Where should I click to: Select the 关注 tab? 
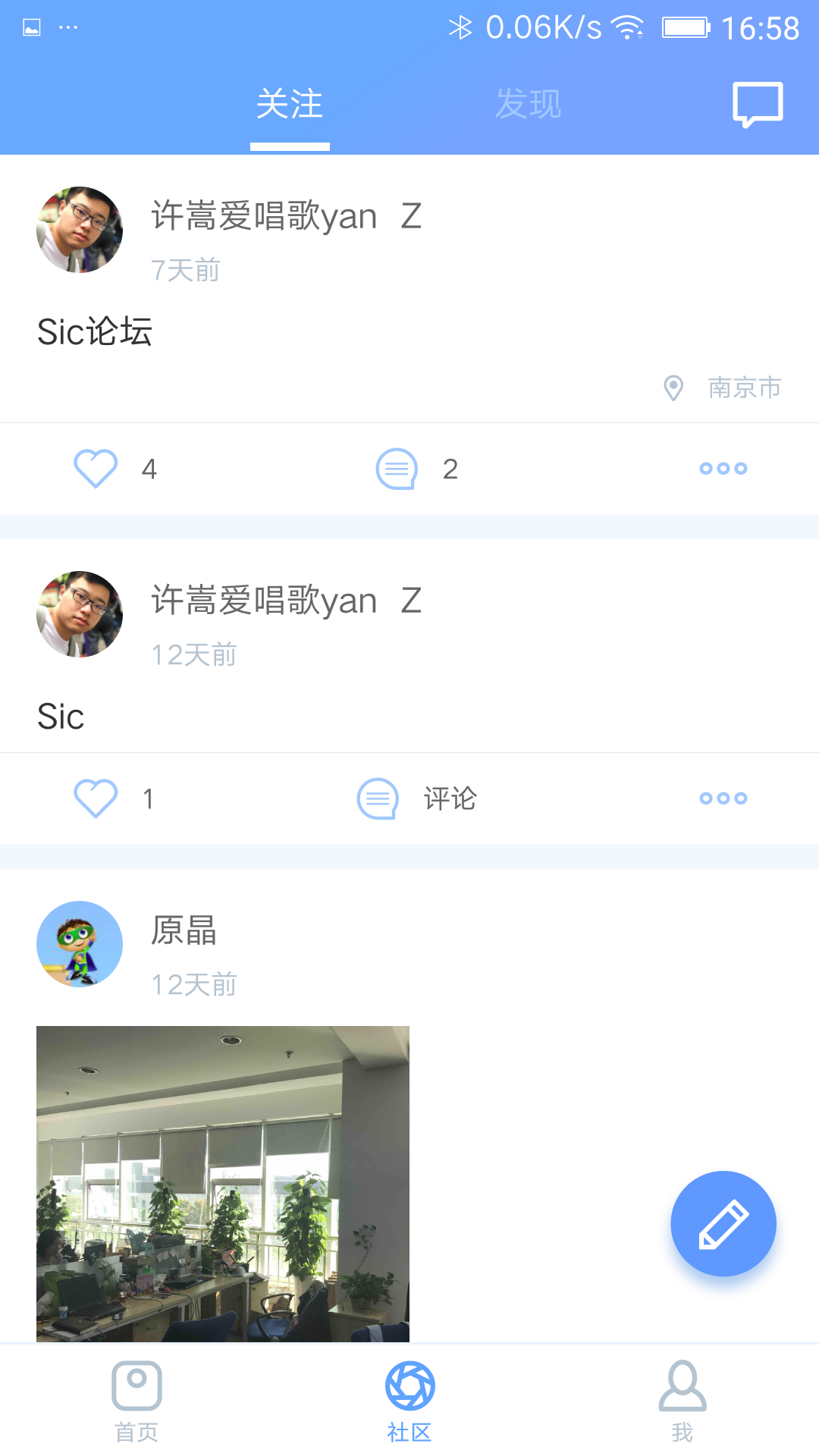[x=290, y=104]
